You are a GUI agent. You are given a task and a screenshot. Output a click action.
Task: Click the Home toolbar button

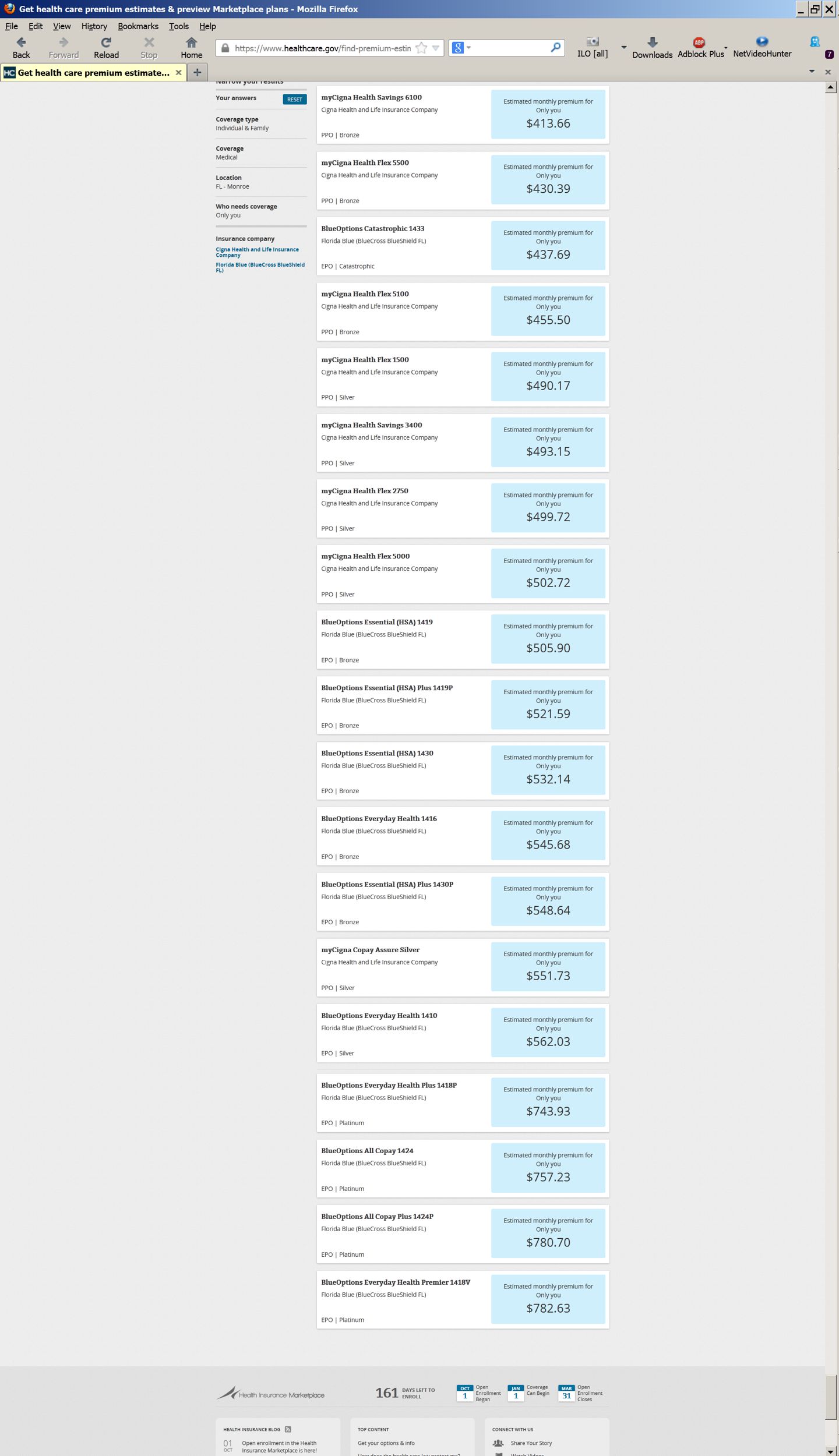(191, 48)
